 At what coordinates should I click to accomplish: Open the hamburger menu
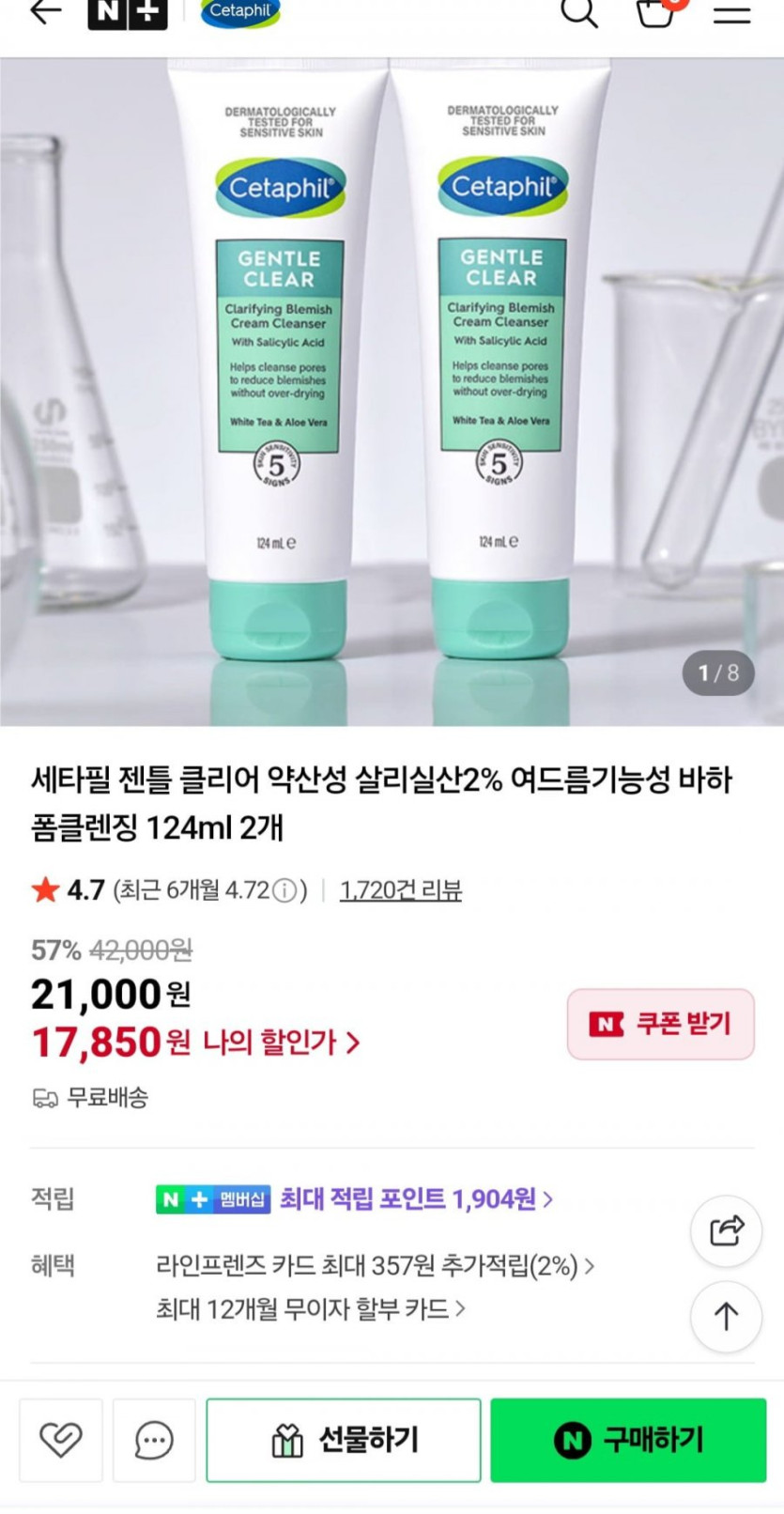pyautogui.click(x=731, y=13)
